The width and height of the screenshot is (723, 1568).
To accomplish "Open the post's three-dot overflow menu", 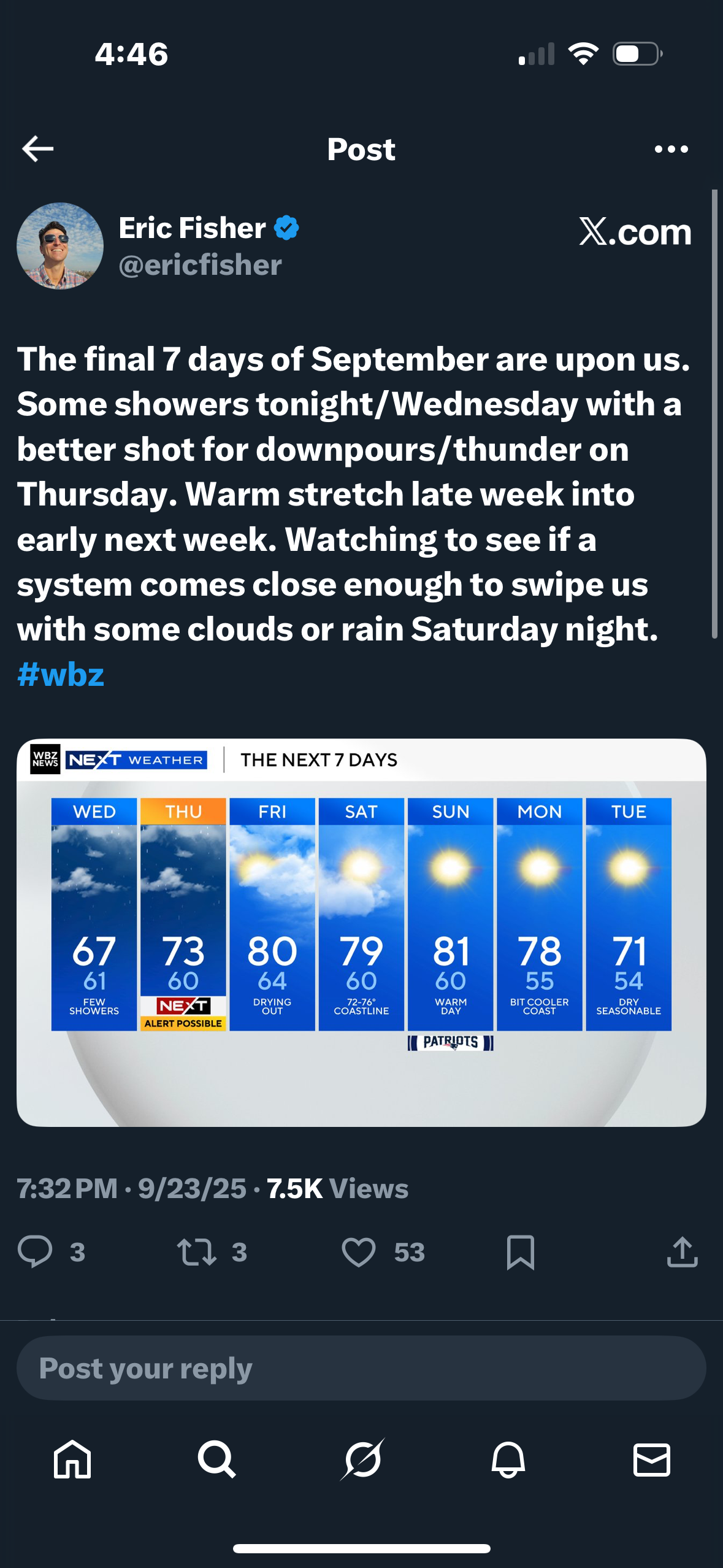I will click(671, 149).
